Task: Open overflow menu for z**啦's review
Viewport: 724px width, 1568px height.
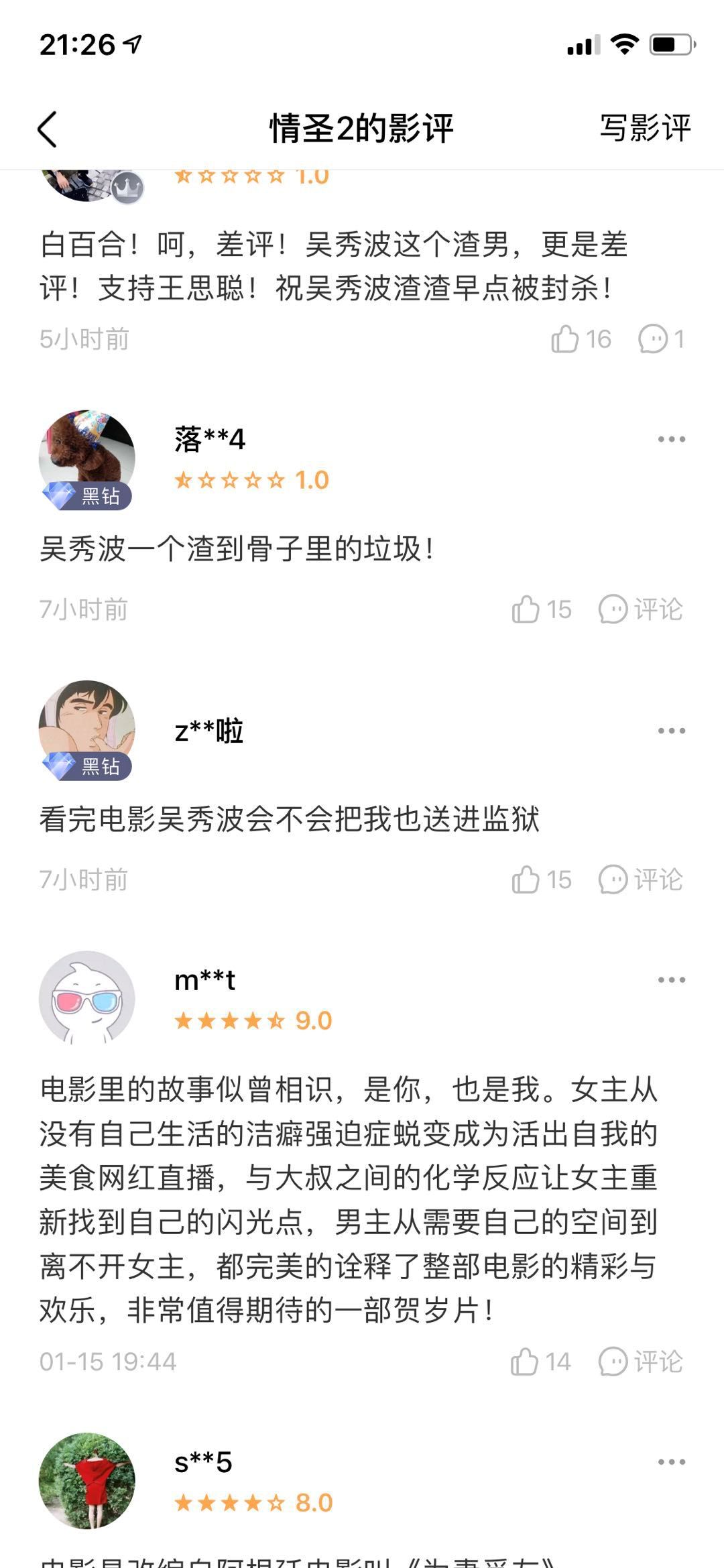Action: (x=671, y=731)
